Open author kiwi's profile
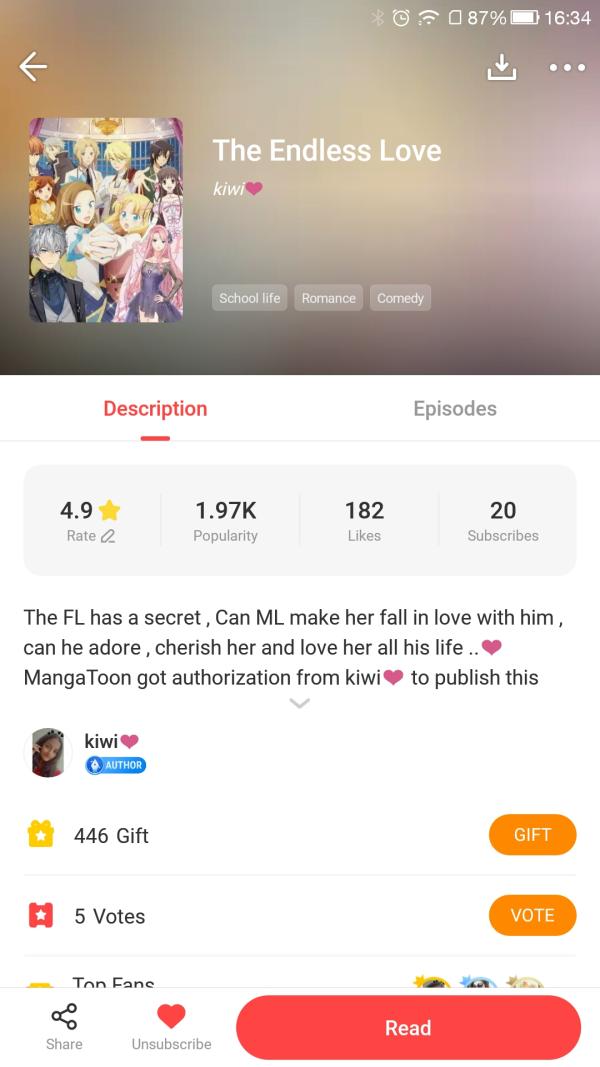Screen dimensions: 600x1067 [x=48, y=752]
